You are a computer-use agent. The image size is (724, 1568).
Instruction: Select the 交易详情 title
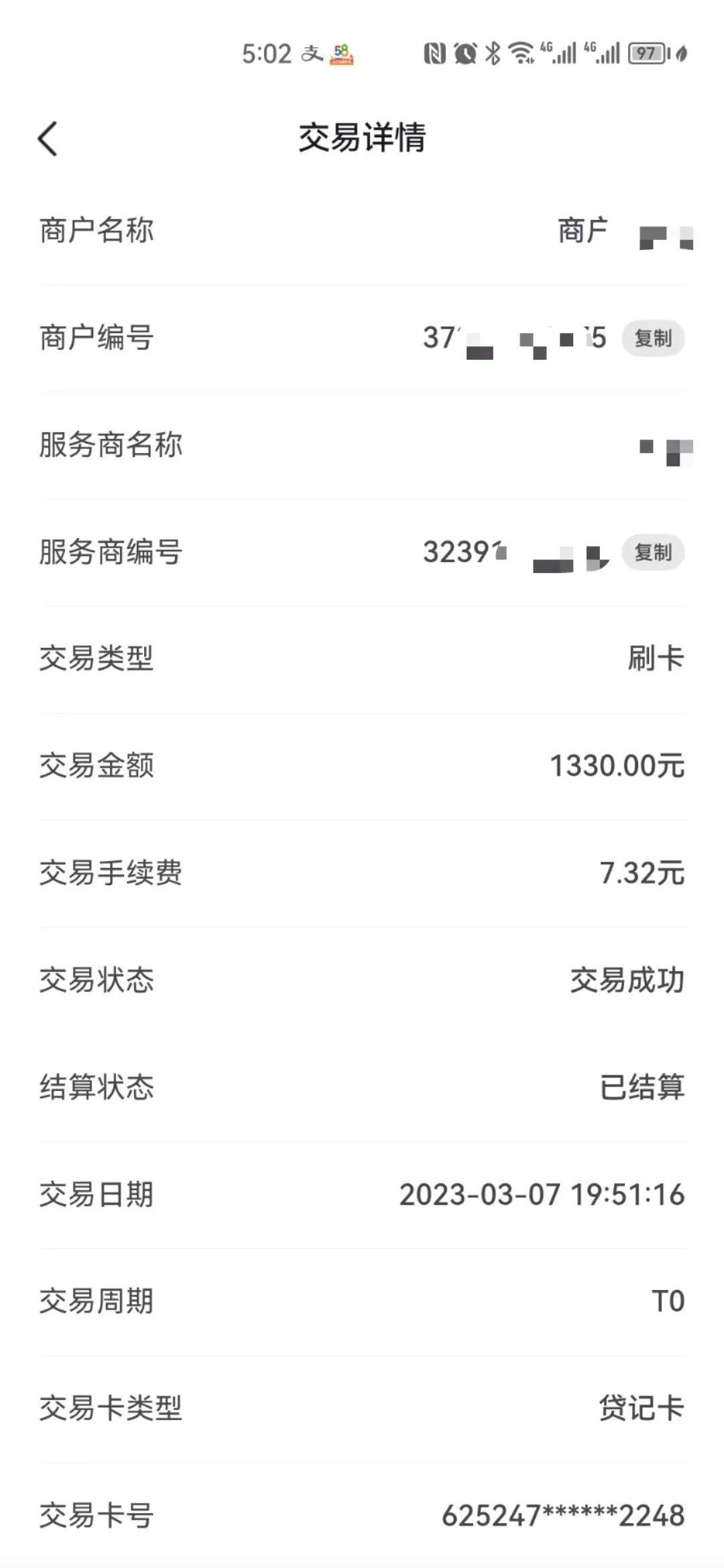pyautogui.click(x=362, y=137)
